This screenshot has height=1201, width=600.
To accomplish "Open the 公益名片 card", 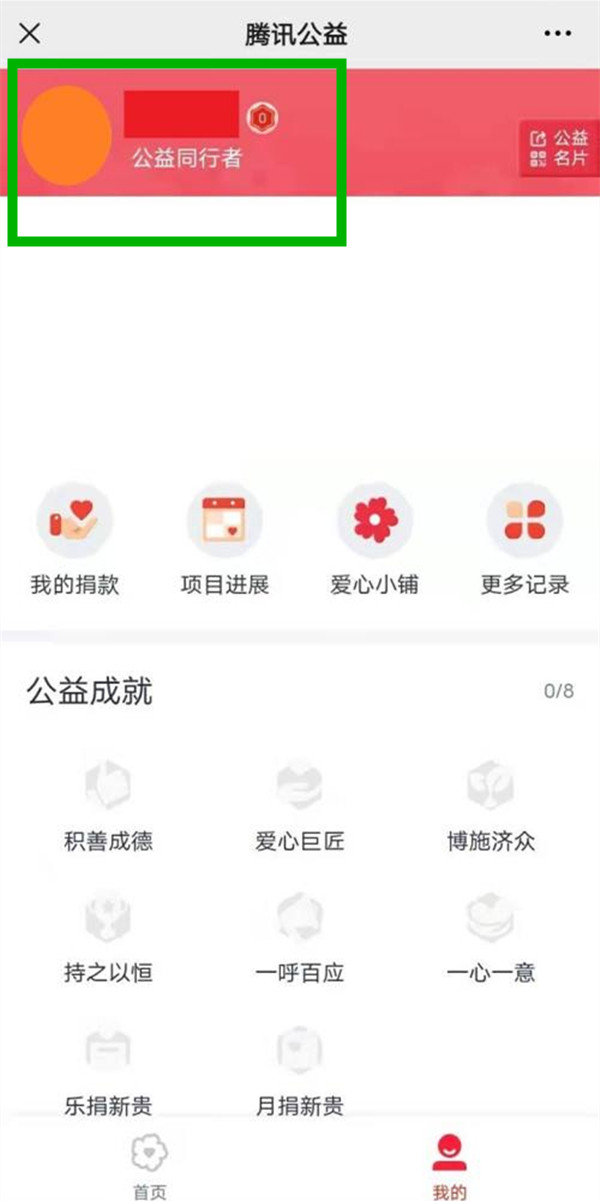I will tap(559, 148).
